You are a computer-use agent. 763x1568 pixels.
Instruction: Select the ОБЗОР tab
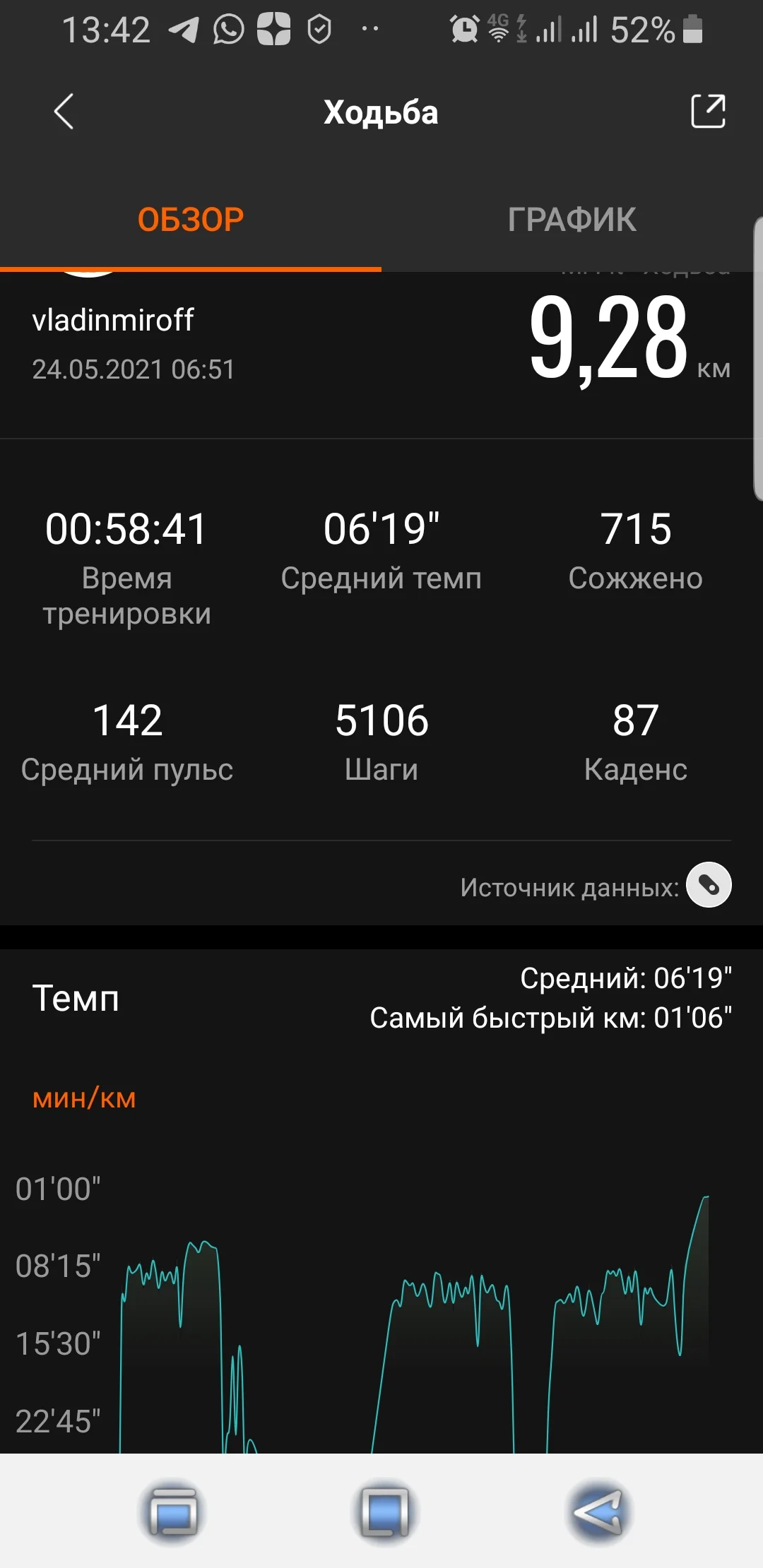[x=191, y=220]
